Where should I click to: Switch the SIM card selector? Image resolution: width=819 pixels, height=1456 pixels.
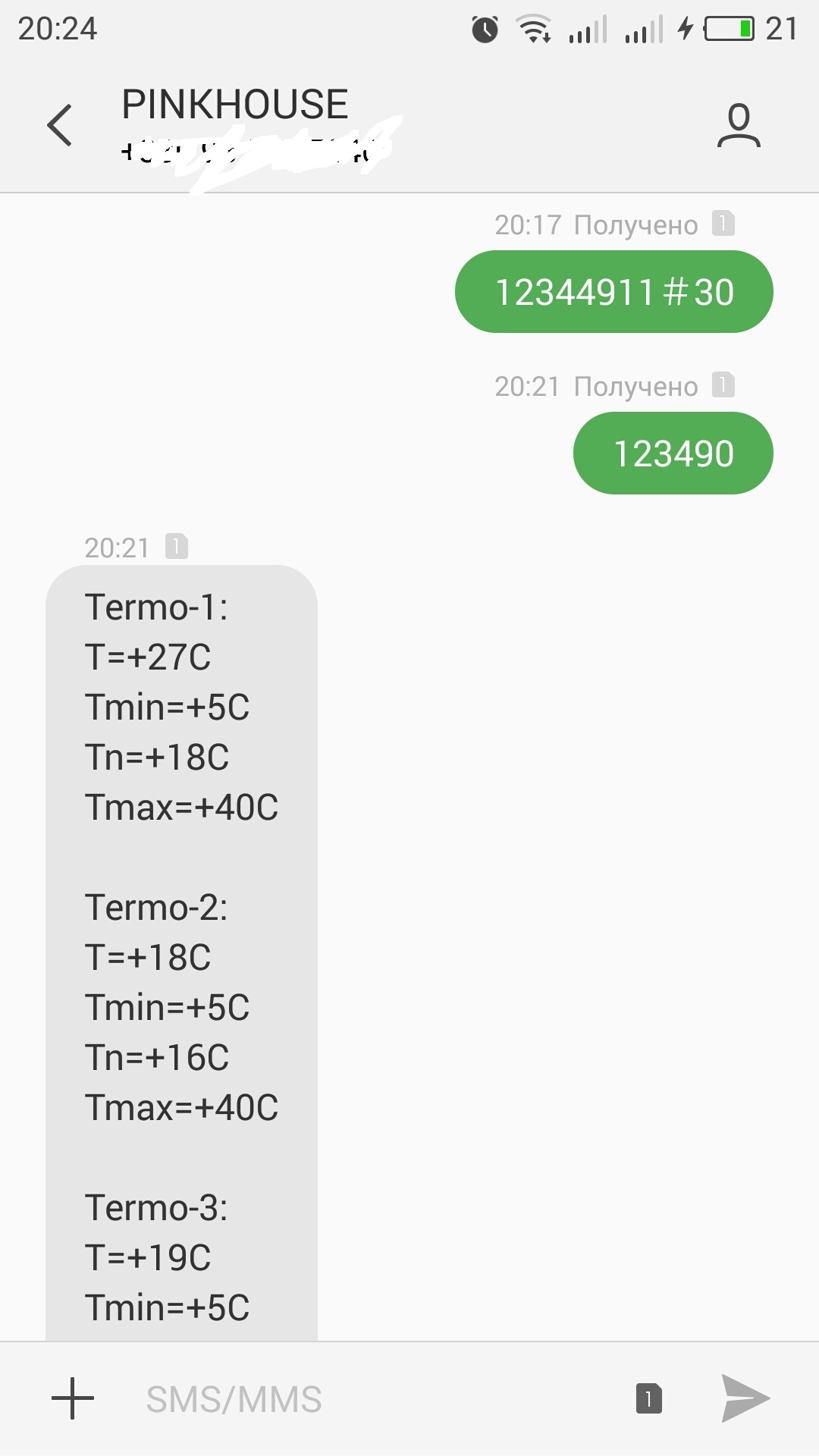648,1399
